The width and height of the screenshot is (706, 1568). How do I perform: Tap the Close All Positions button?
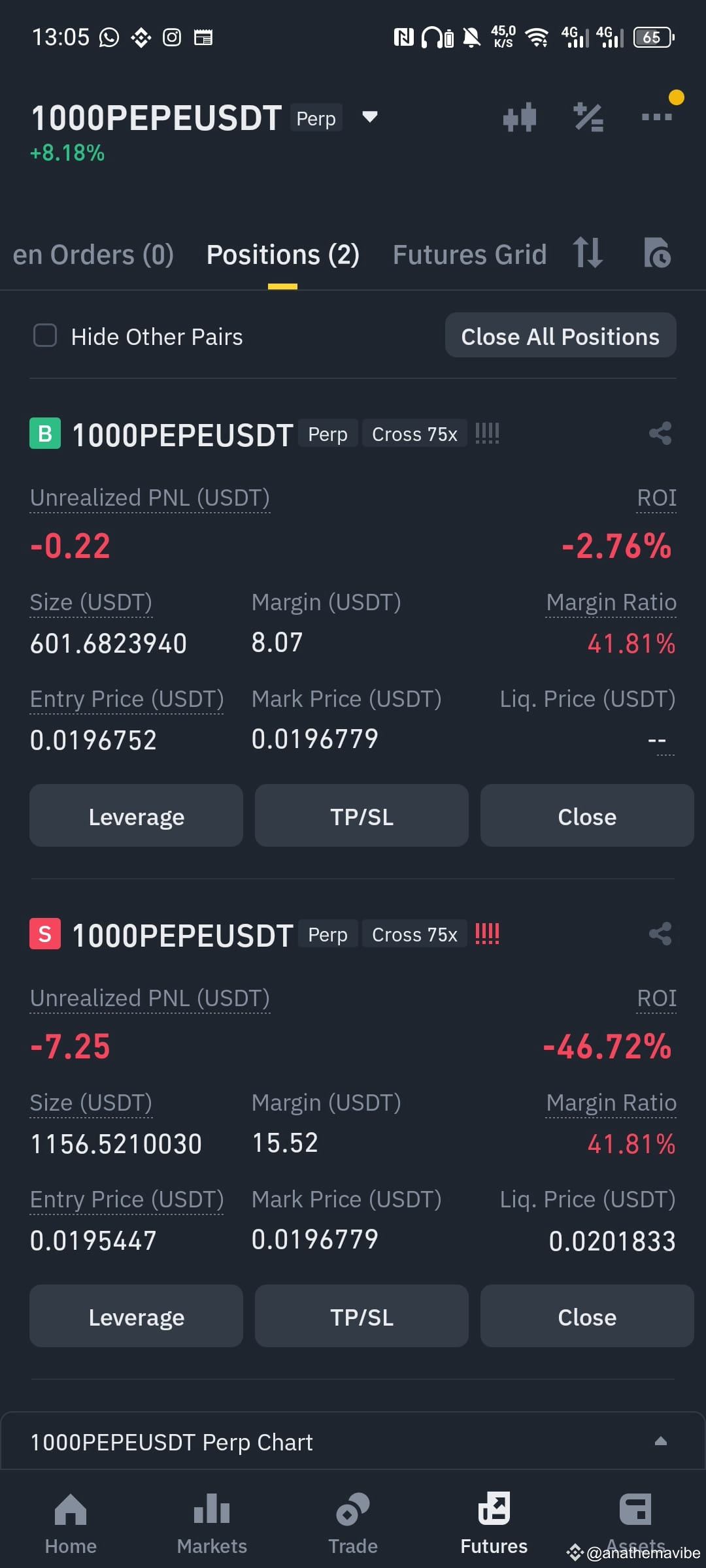point(560,336)
